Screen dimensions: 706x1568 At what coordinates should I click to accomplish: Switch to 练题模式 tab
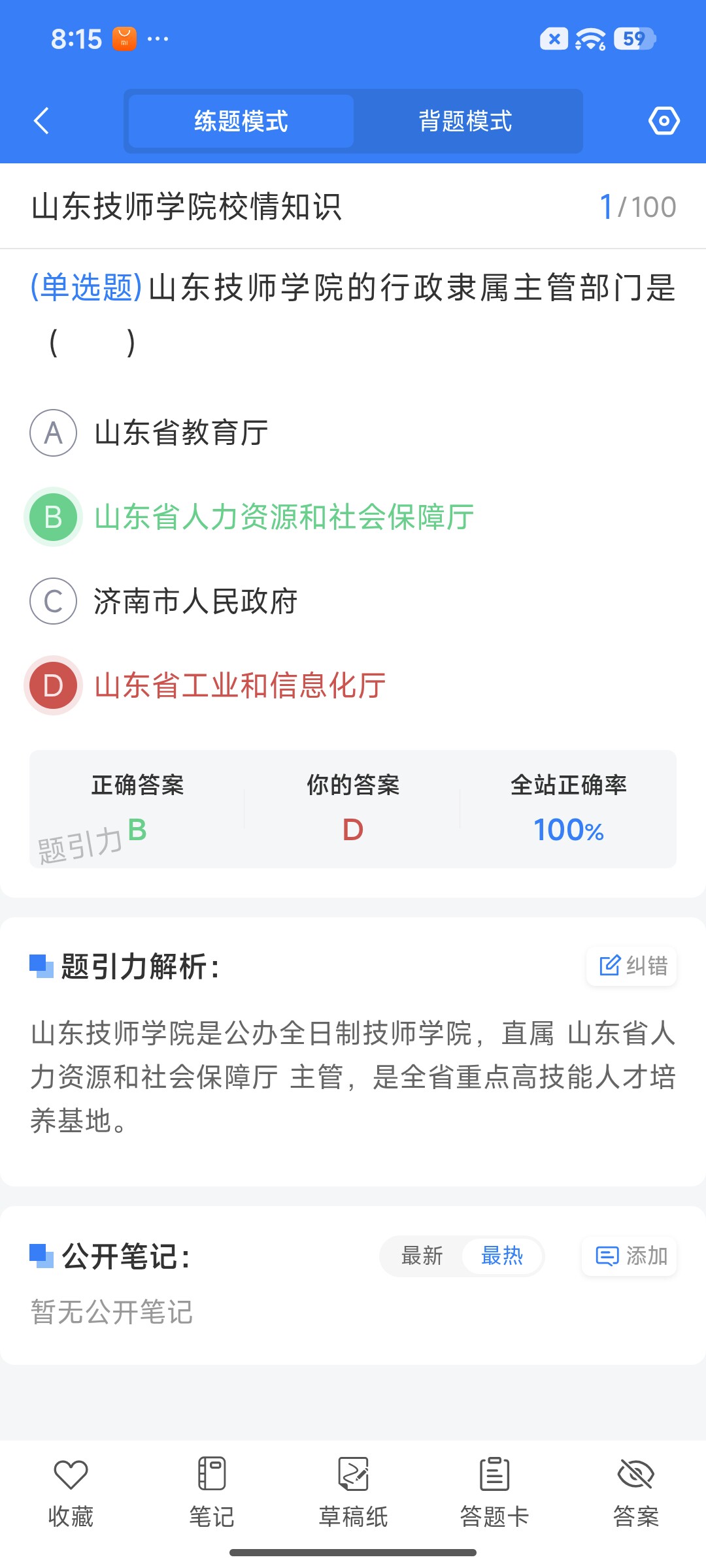[241, 121]
